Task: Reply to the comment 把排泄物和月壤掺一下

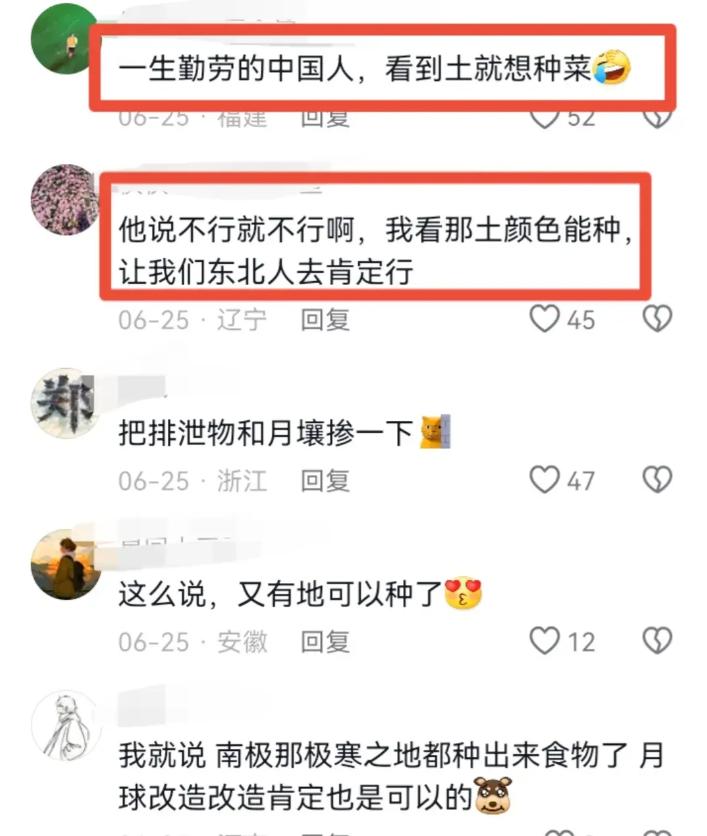Action: point(325,481)
